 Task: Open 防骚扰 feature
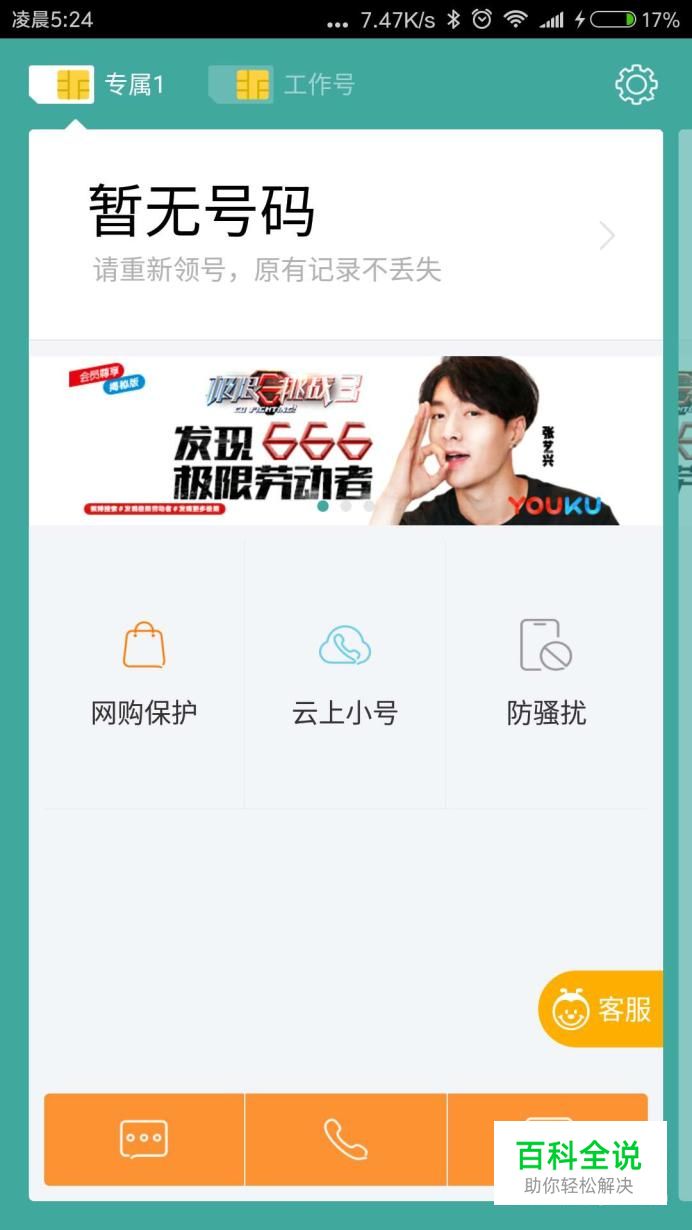546,673
